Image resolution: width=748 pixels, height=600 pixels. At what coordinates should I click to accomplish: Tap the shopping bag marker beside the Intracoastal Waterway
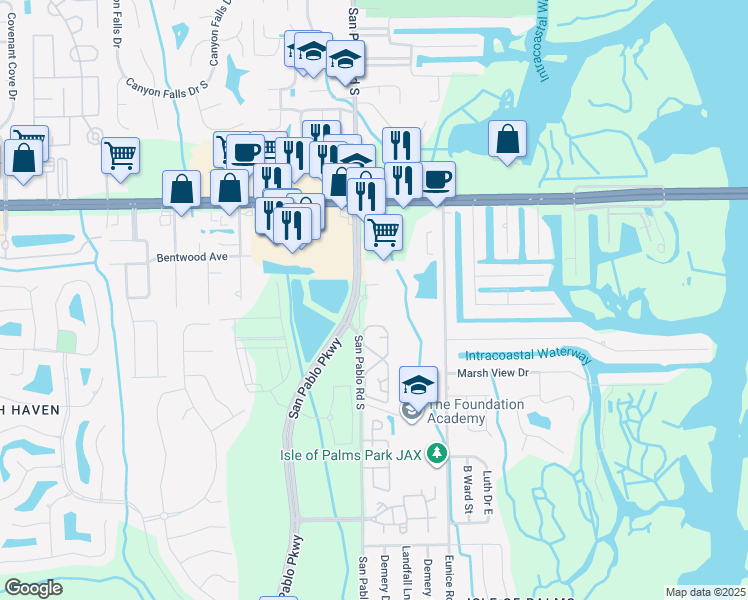[508, 139]
